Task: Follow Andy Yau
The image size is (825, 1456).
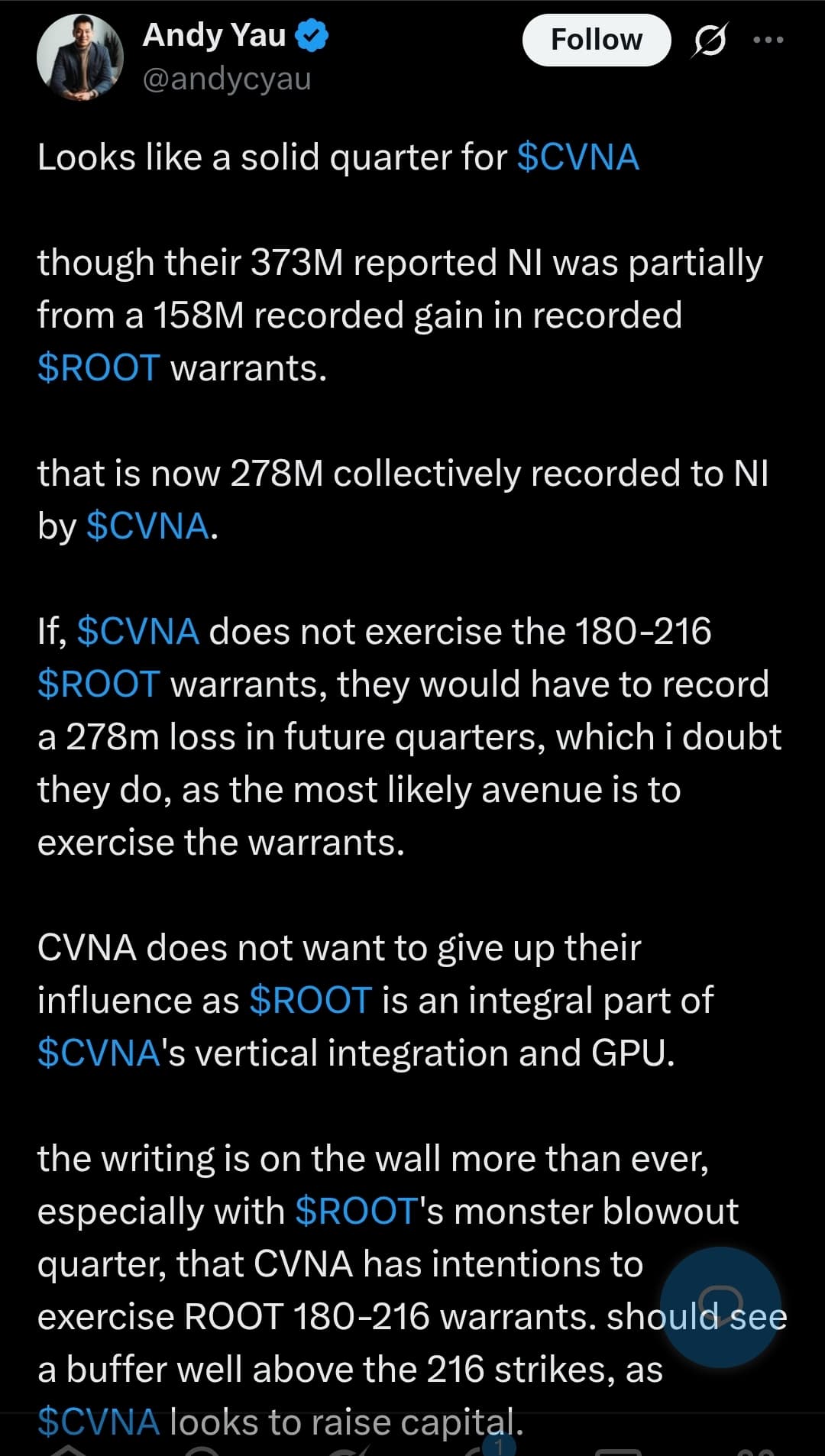Action: (x=596, y=40)
